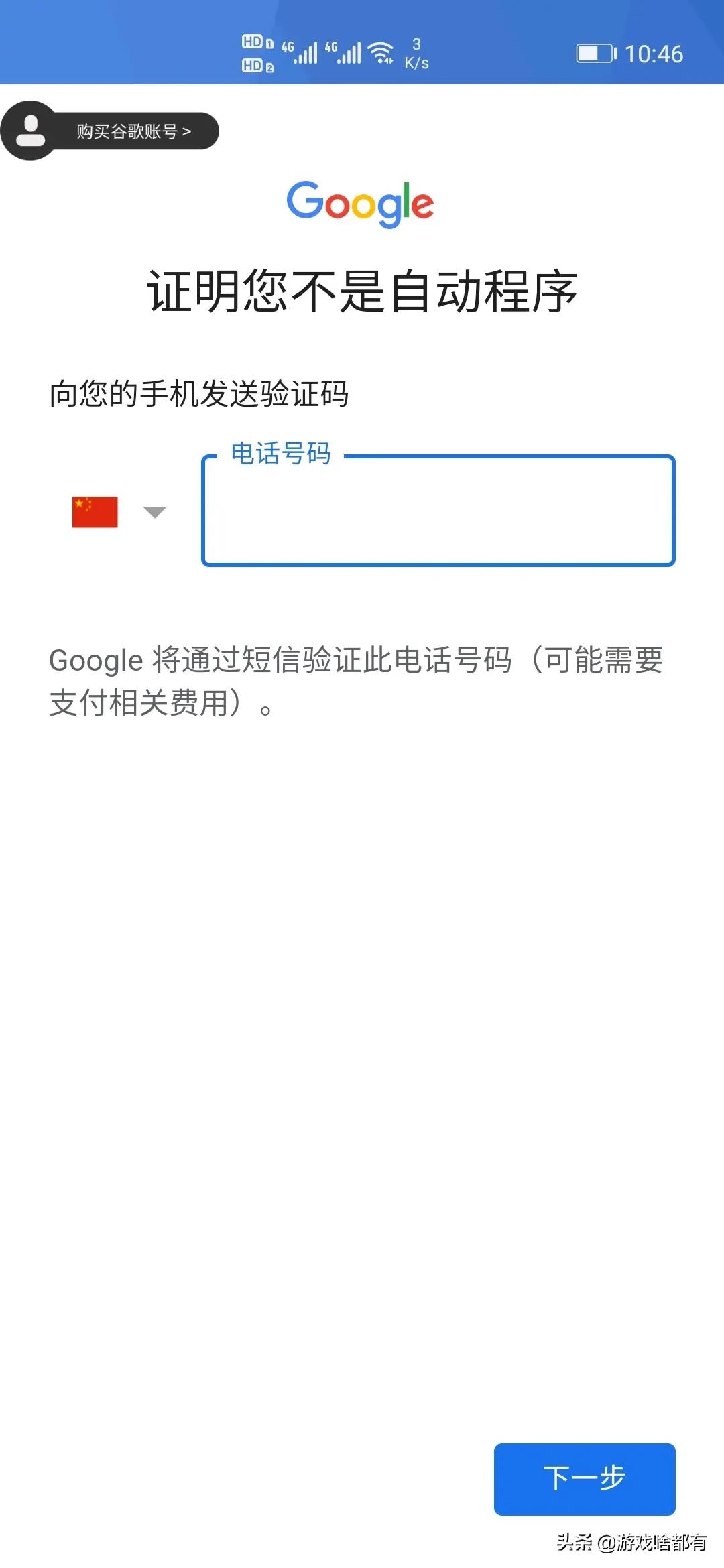The image size is (724, 1568).
Task: Click the Google logo
Action: click(x=362, y=204)
